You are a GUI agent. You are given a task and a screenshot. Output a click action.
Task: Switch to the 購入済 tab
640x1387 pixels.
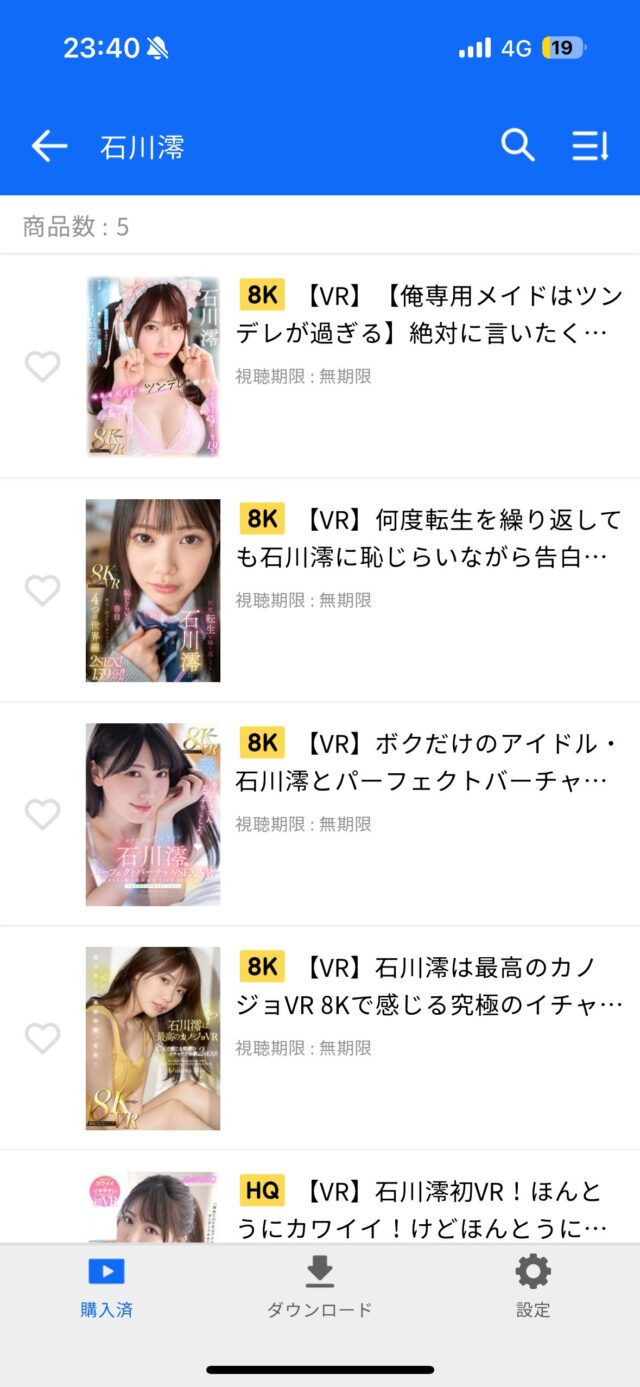[x=106, y=1286]
